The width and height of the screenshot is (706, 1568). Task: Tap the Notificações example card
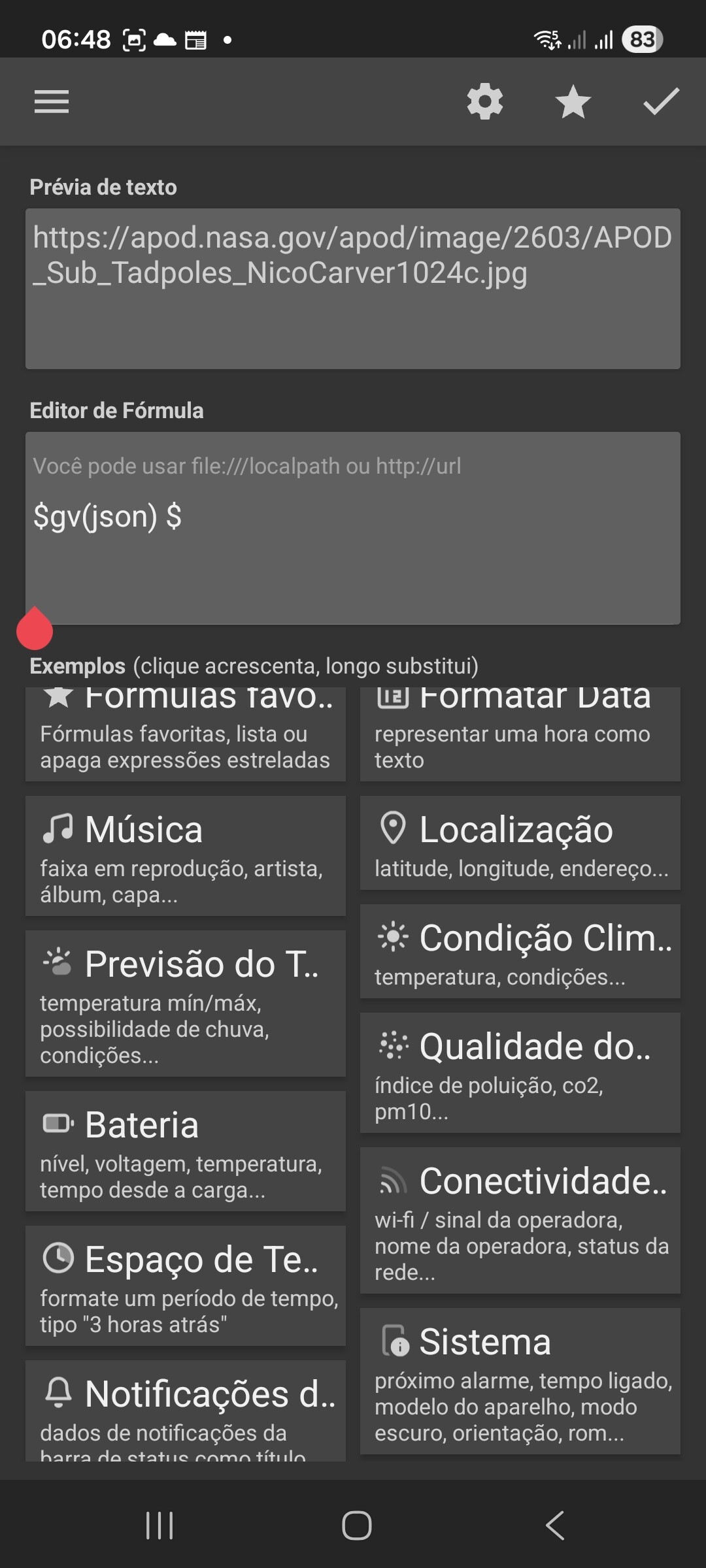[x=186, y=1411]
